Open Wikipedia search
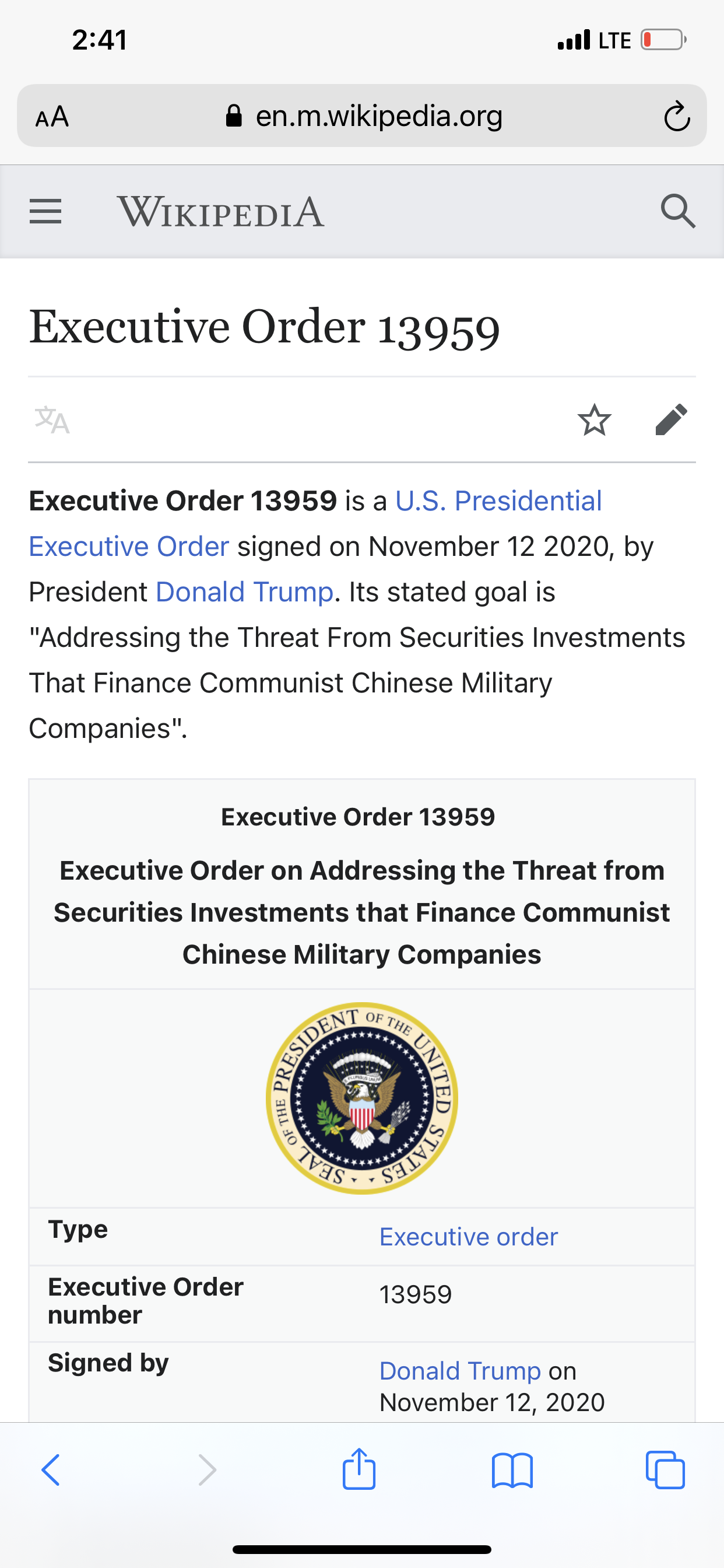Screen dimensions: 724x1568 (678, 211)
